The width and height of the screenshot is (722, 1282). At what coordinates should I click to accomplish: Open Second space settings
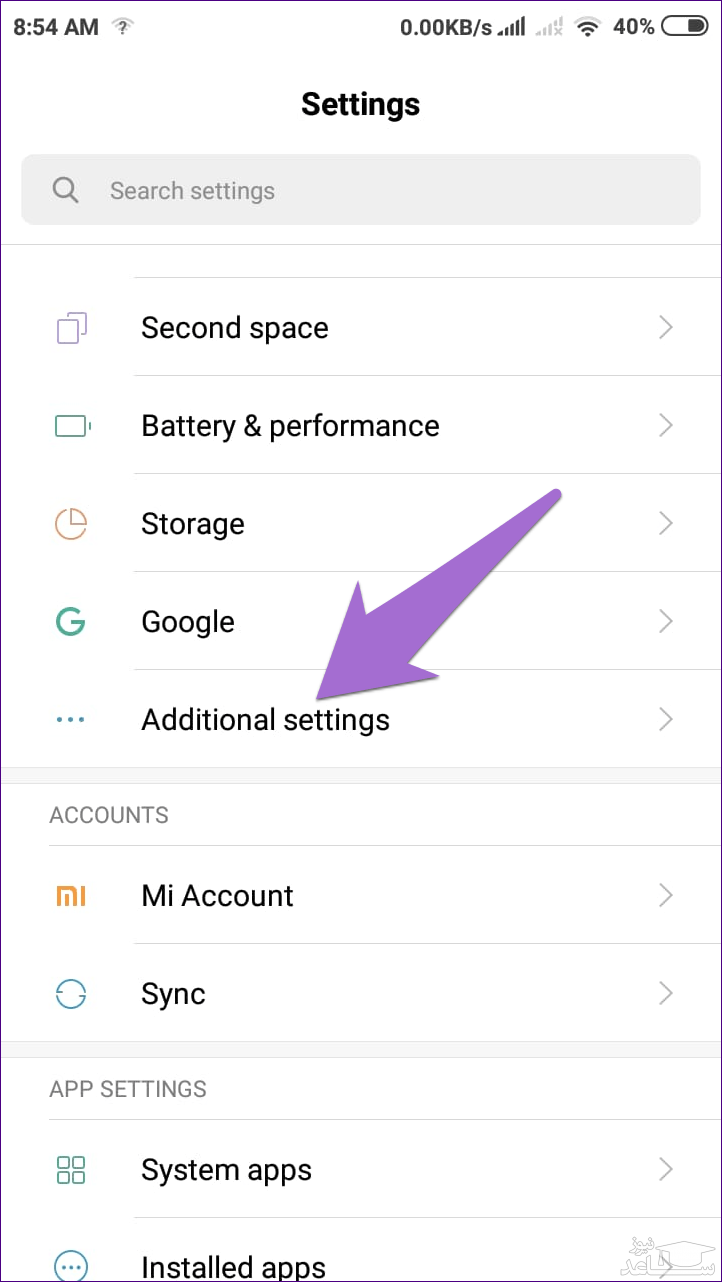pyautogui.click(x=360, y=328)
